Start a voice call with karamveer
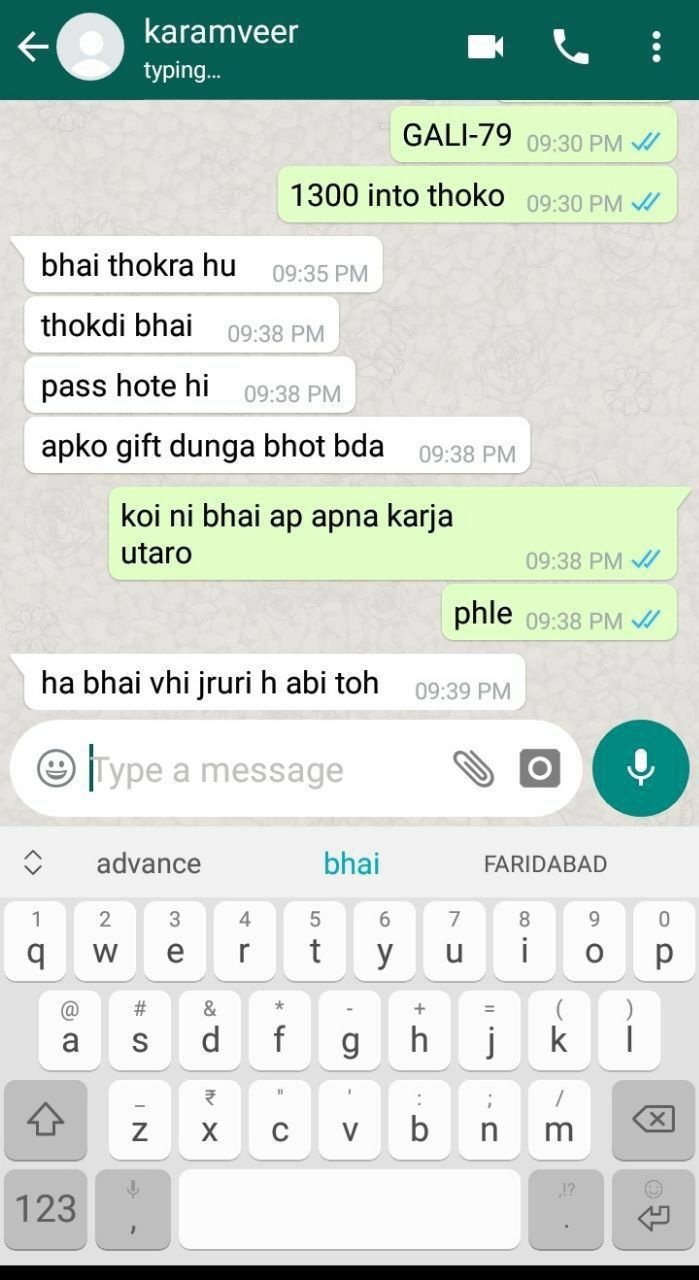 click(x=571, y=47)
